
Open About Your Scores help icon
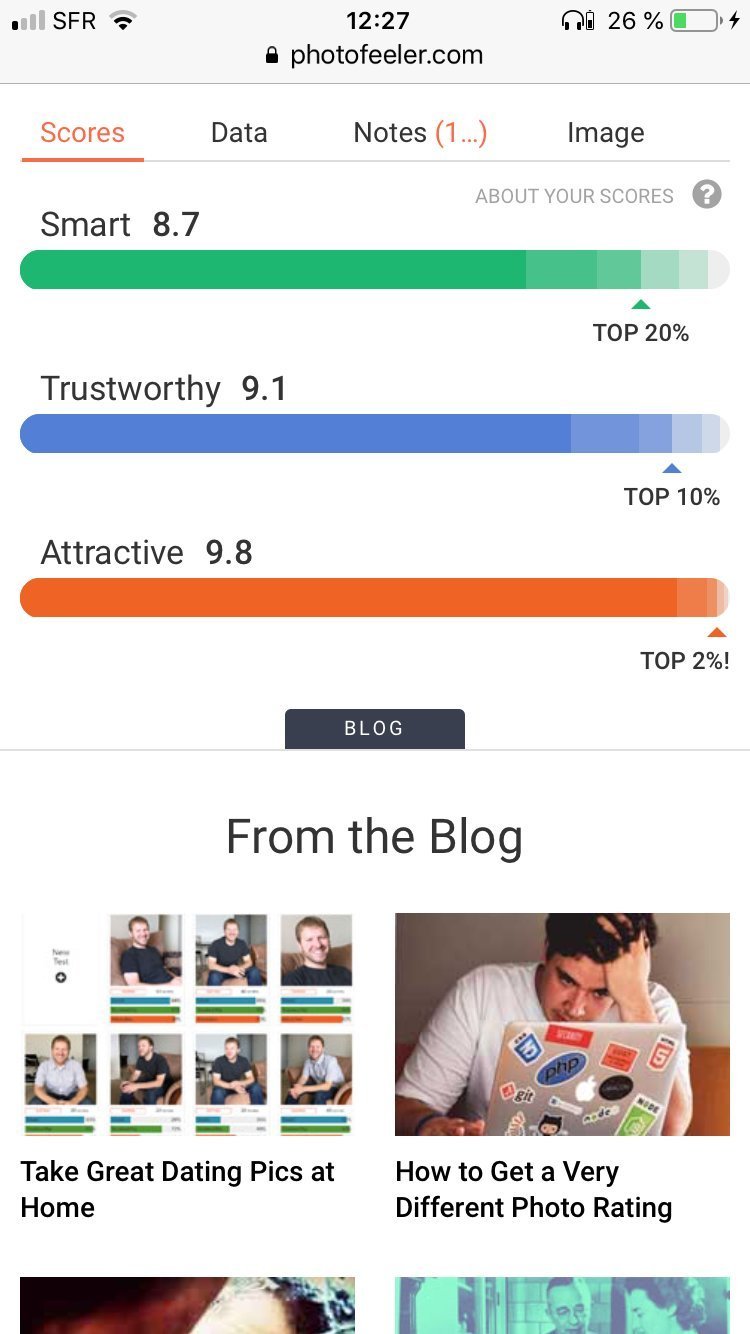point(706,194)
